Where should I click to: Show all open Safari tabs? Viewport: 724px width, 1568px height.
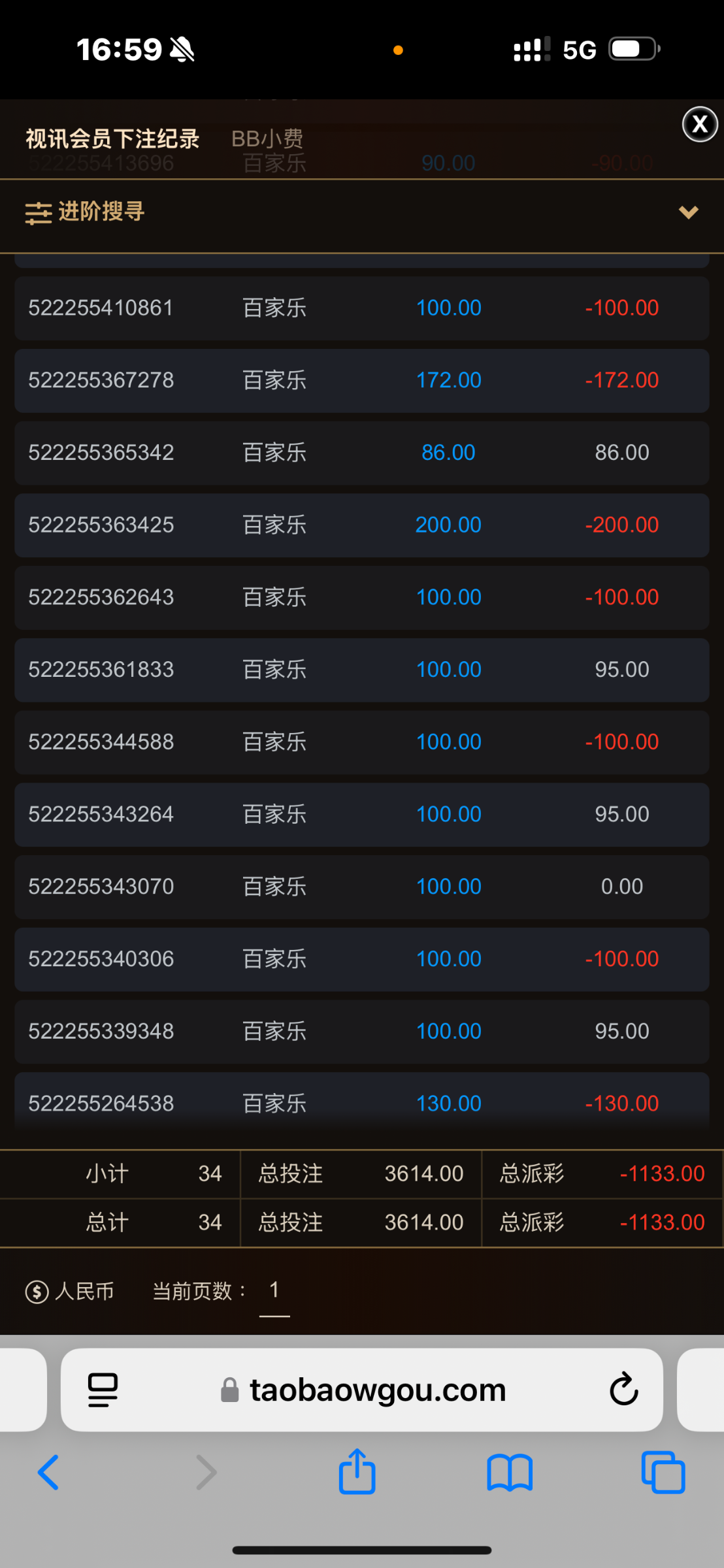(x=663, y=1473)
